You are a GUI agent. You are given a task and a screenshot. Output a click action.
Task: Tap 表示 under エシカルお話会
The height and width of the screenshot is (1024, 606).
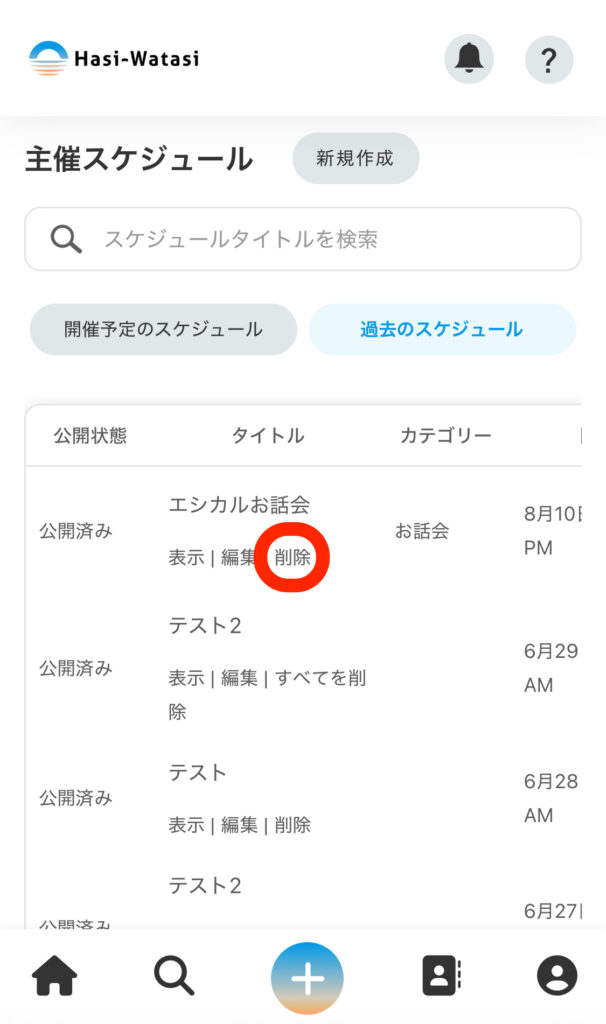tap(186, 558)
